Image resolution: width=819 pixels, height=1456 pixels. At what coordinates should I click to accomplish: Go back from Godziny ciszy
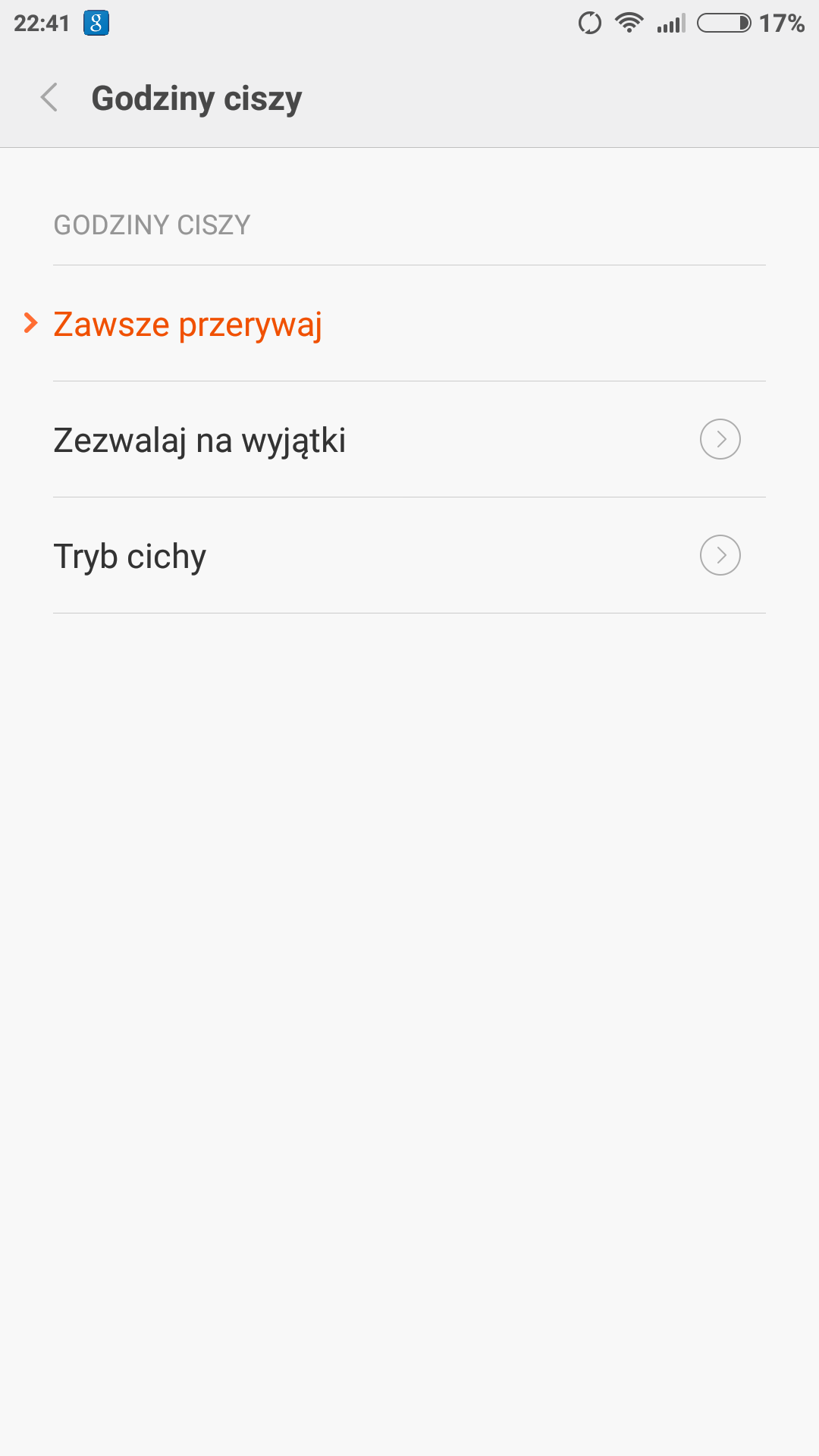[49, 98]
